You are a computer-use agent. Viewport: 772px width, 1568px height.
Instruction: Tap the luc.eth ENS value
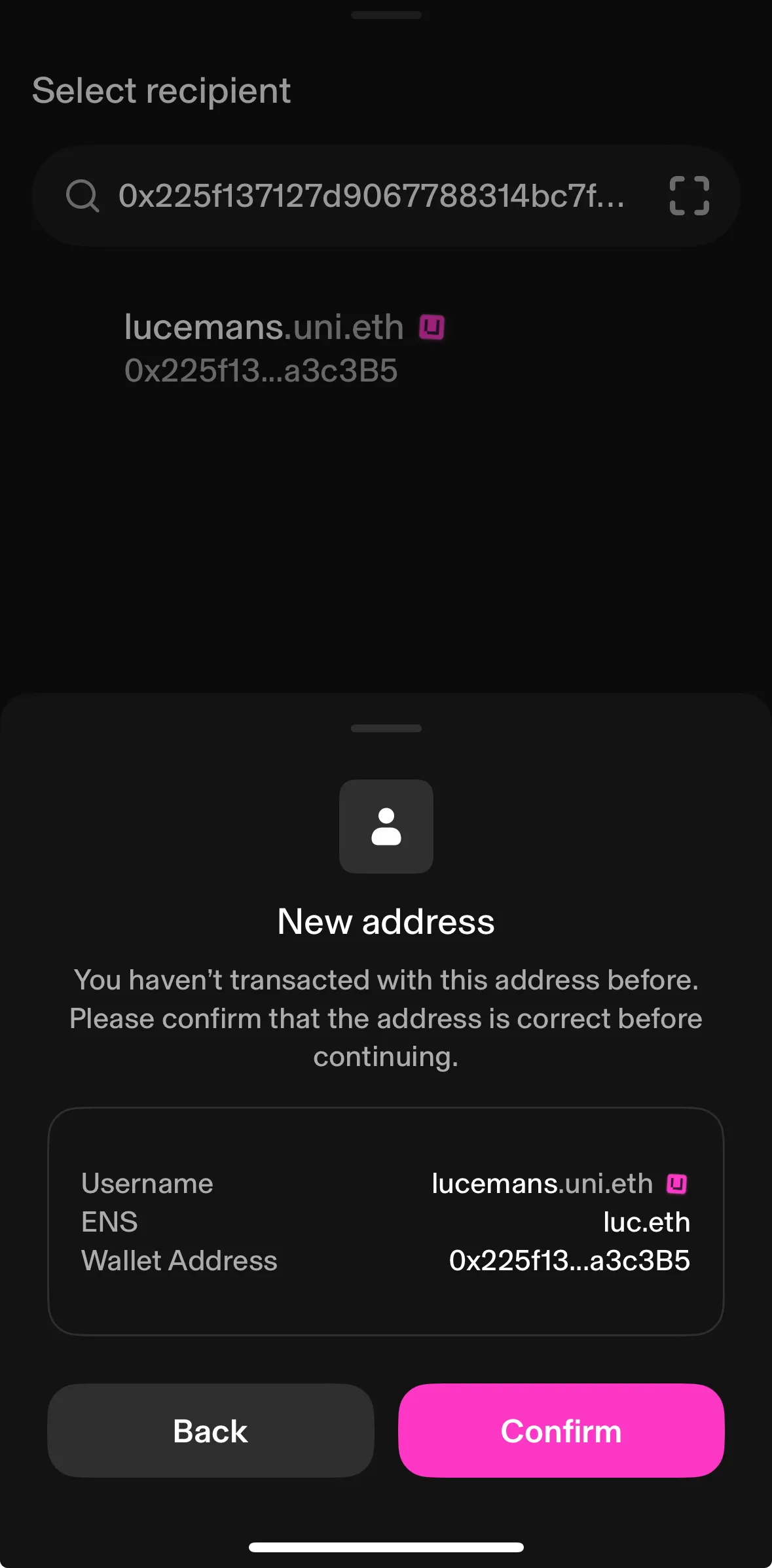pyautogui.click(x=646, y=1222)
